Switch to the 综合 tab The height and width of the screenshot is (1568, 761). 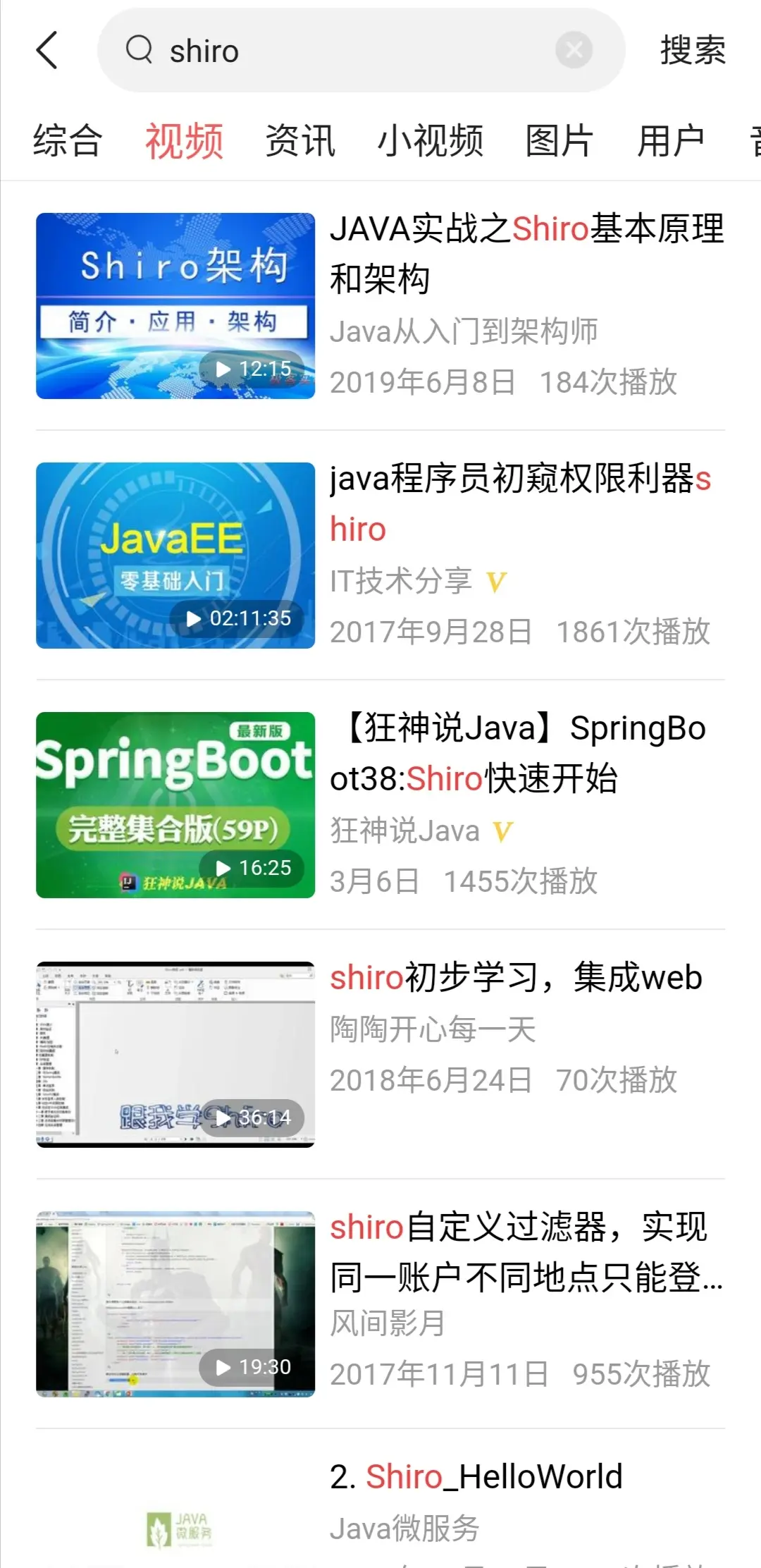[x=68, y=140]
